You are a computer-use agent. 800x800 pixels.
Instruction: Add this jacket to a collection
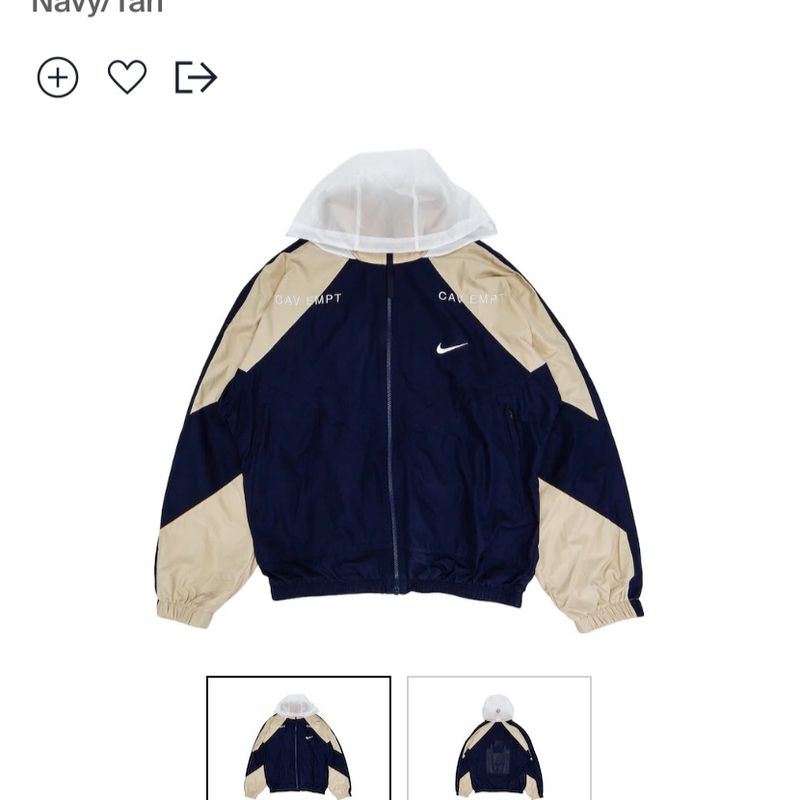click(58, 77)
